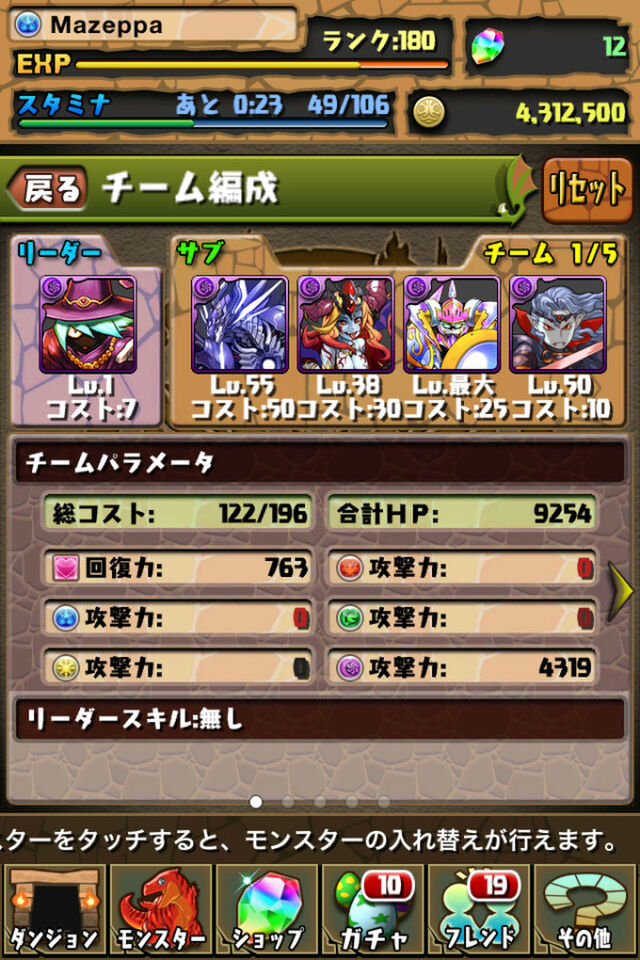The image size is (640, 960).
Task: Select the leader monster Lv.1
Action: coord(88,324)
